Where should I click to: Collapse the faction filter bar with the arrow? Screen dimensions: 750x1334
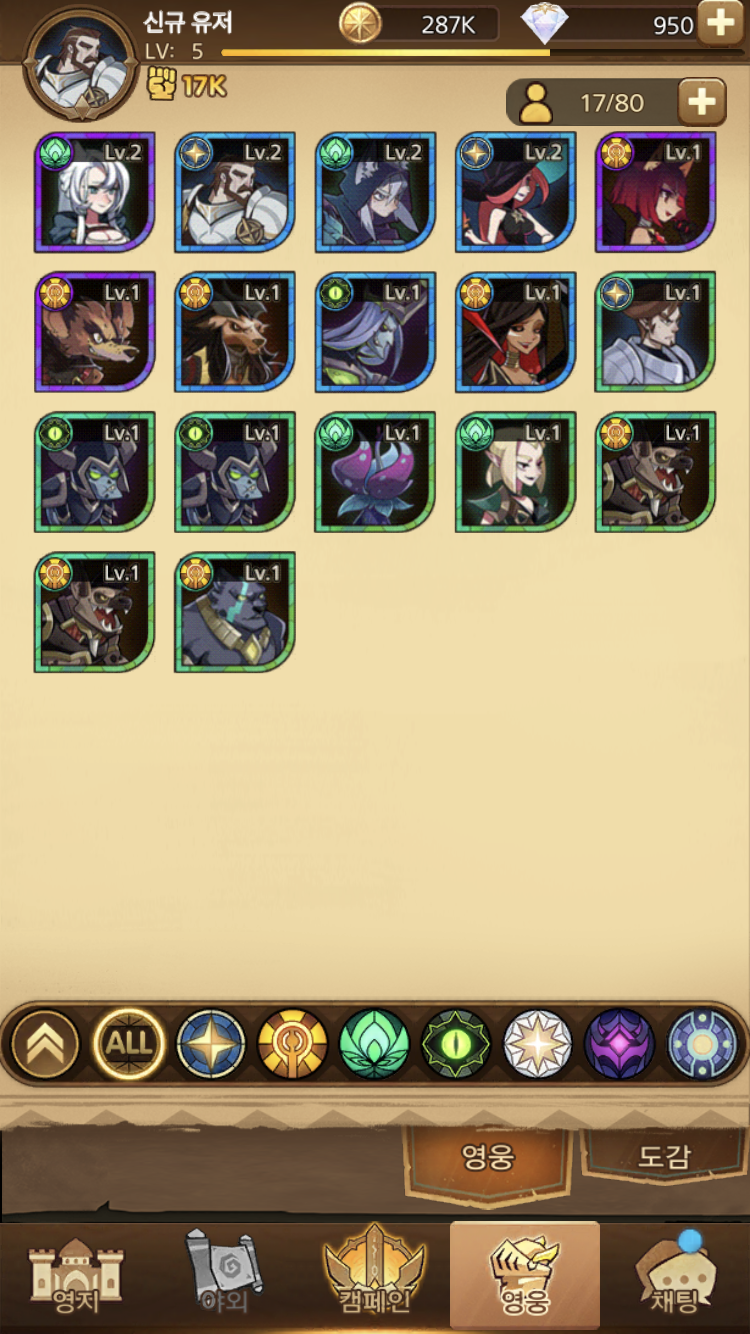pos(45,1044)
